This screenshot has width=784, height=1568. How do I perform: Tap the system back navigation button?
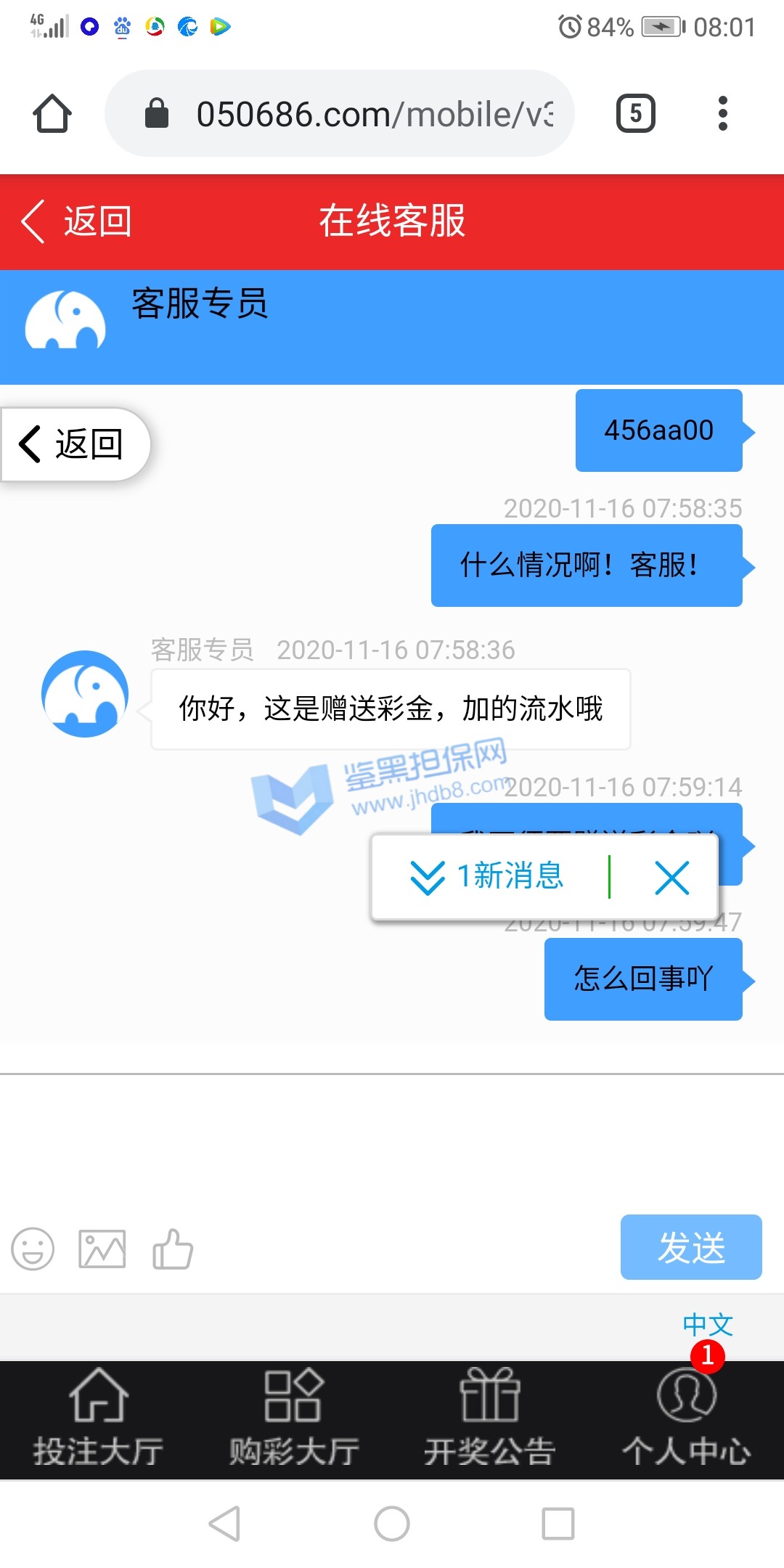pos(224,1523)
